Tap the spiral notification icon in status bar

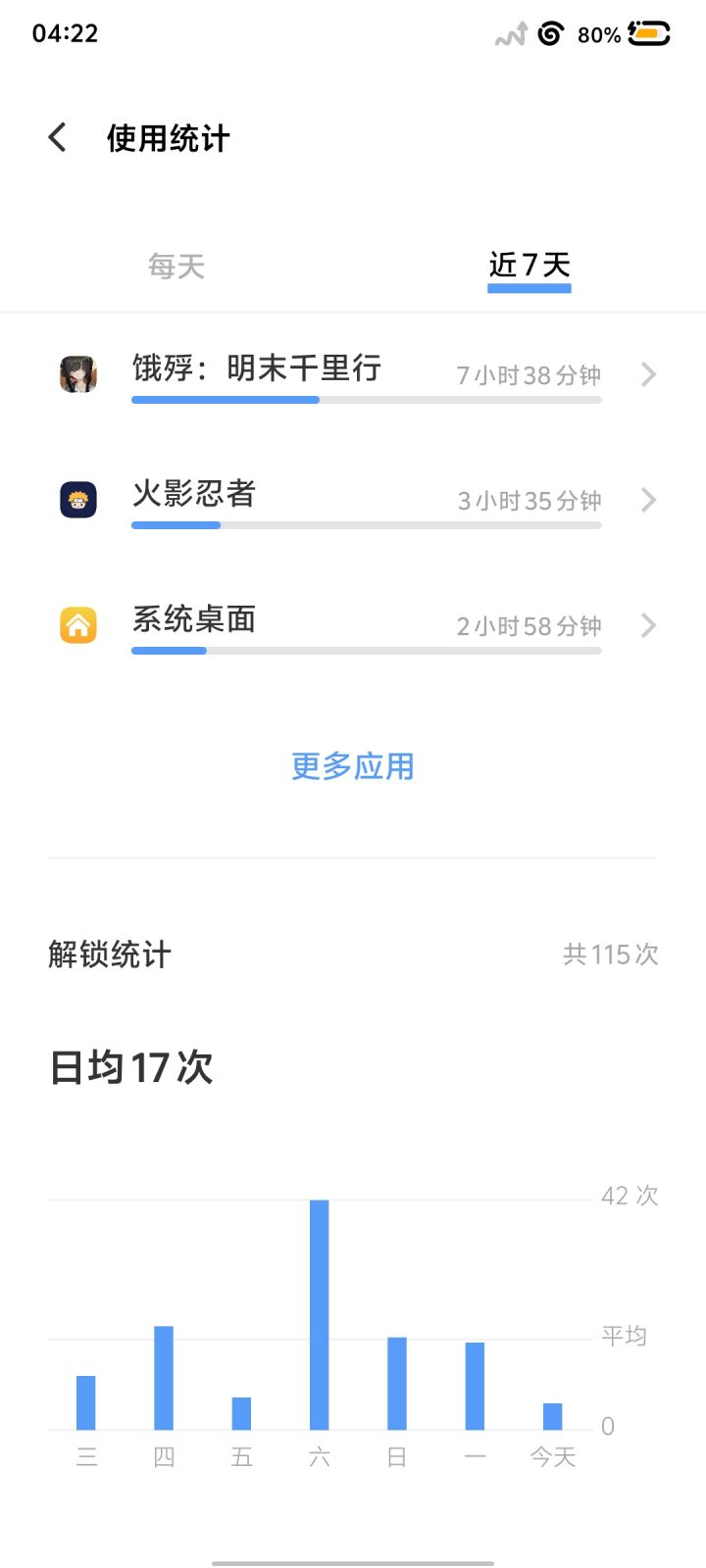click(551, 32)
